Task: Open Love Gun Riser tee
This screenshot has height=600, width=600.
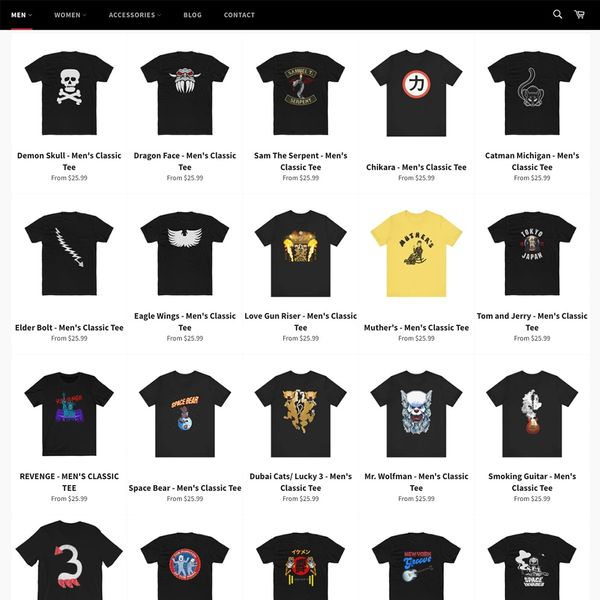Action: (300, 260)
